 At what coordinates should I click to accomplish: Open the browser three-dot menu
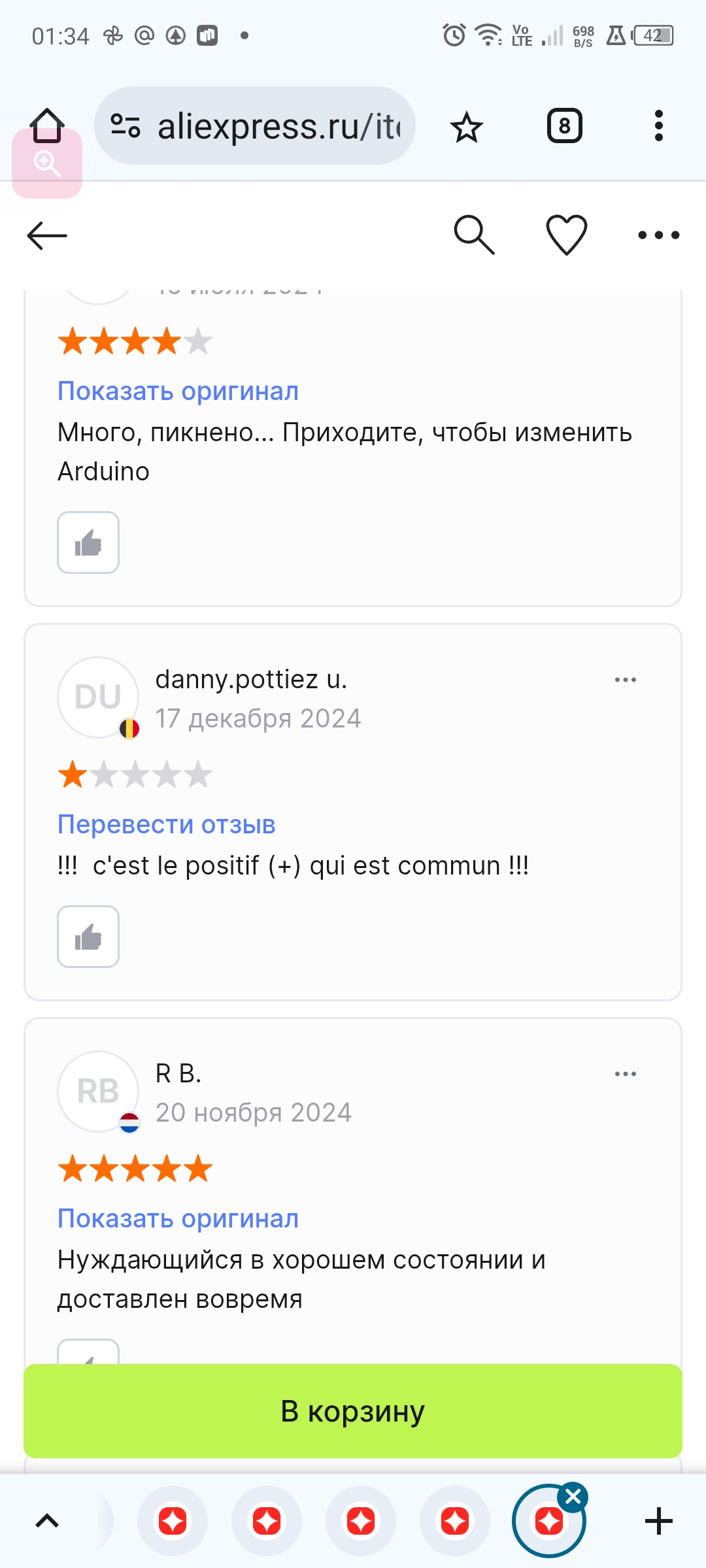658,125
